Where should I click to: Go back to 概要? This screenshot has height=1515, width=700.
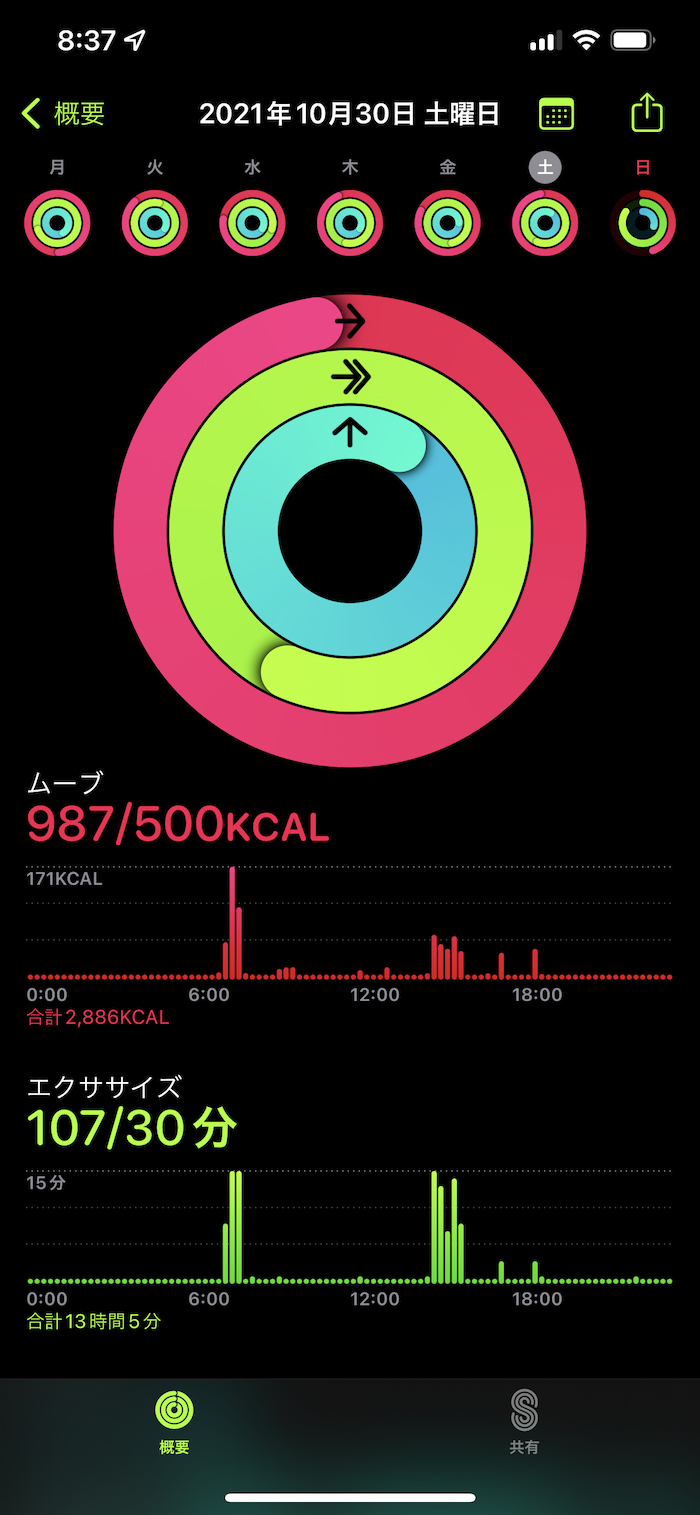point(64,114)
